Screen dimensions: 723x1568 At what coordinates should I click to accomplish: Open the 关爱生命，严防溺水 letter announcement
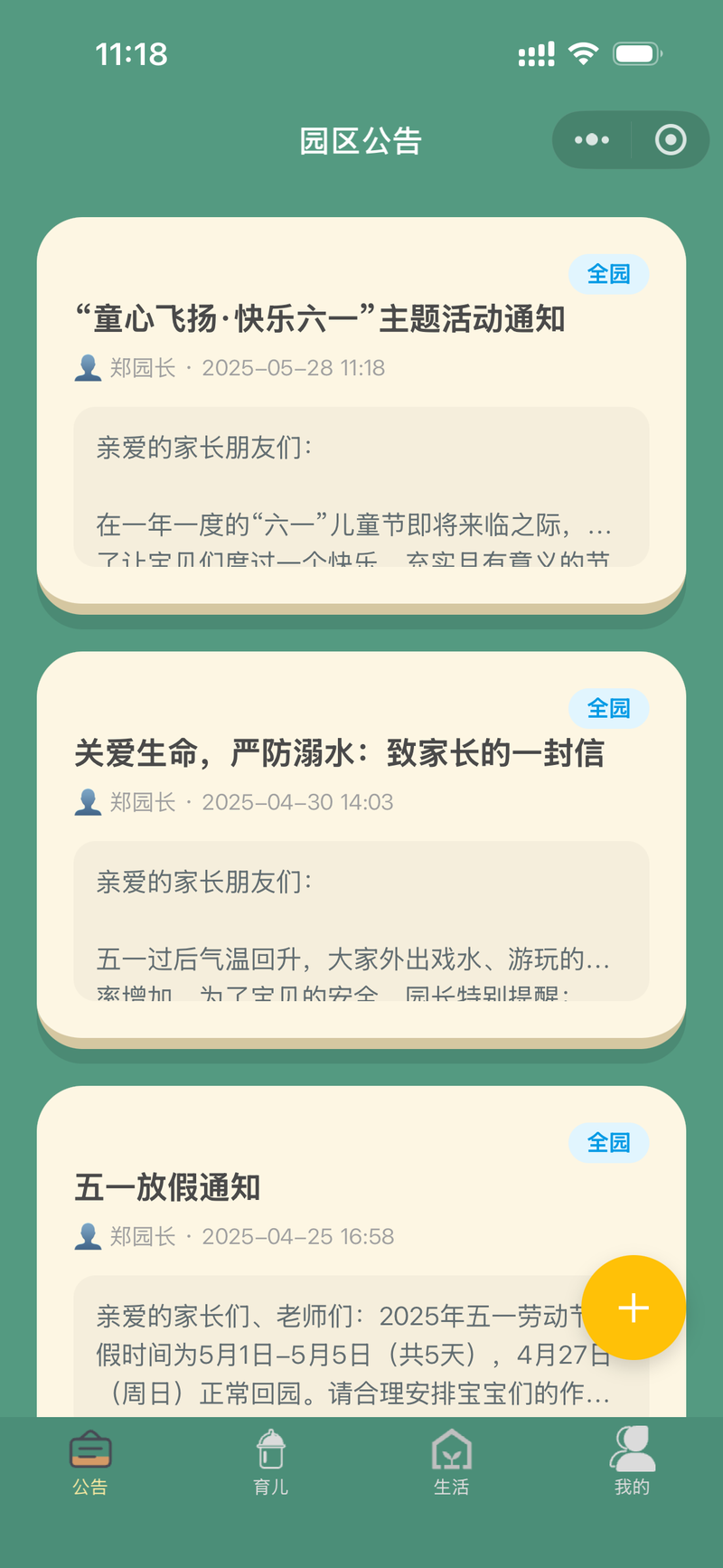339,753
